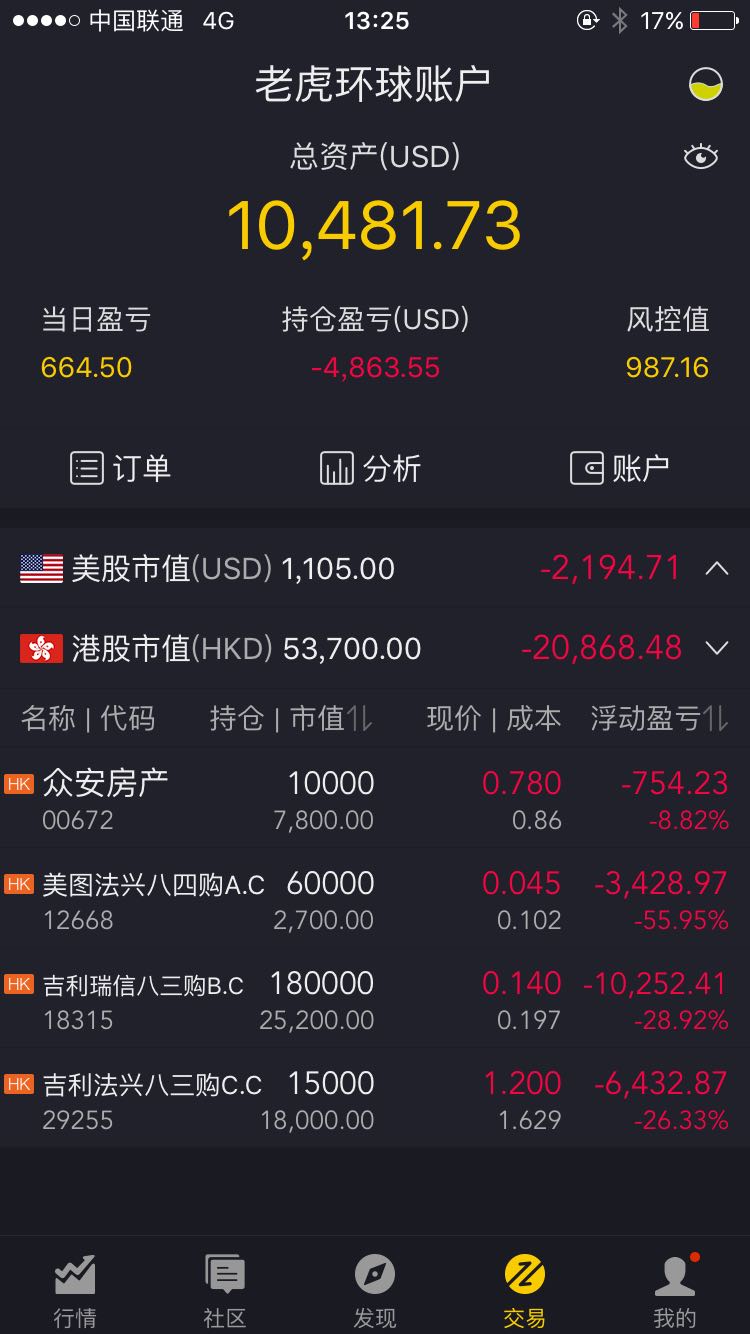Switch to the 社区 tab
Screen dimensions: 750x1334
pos(225,1289)
